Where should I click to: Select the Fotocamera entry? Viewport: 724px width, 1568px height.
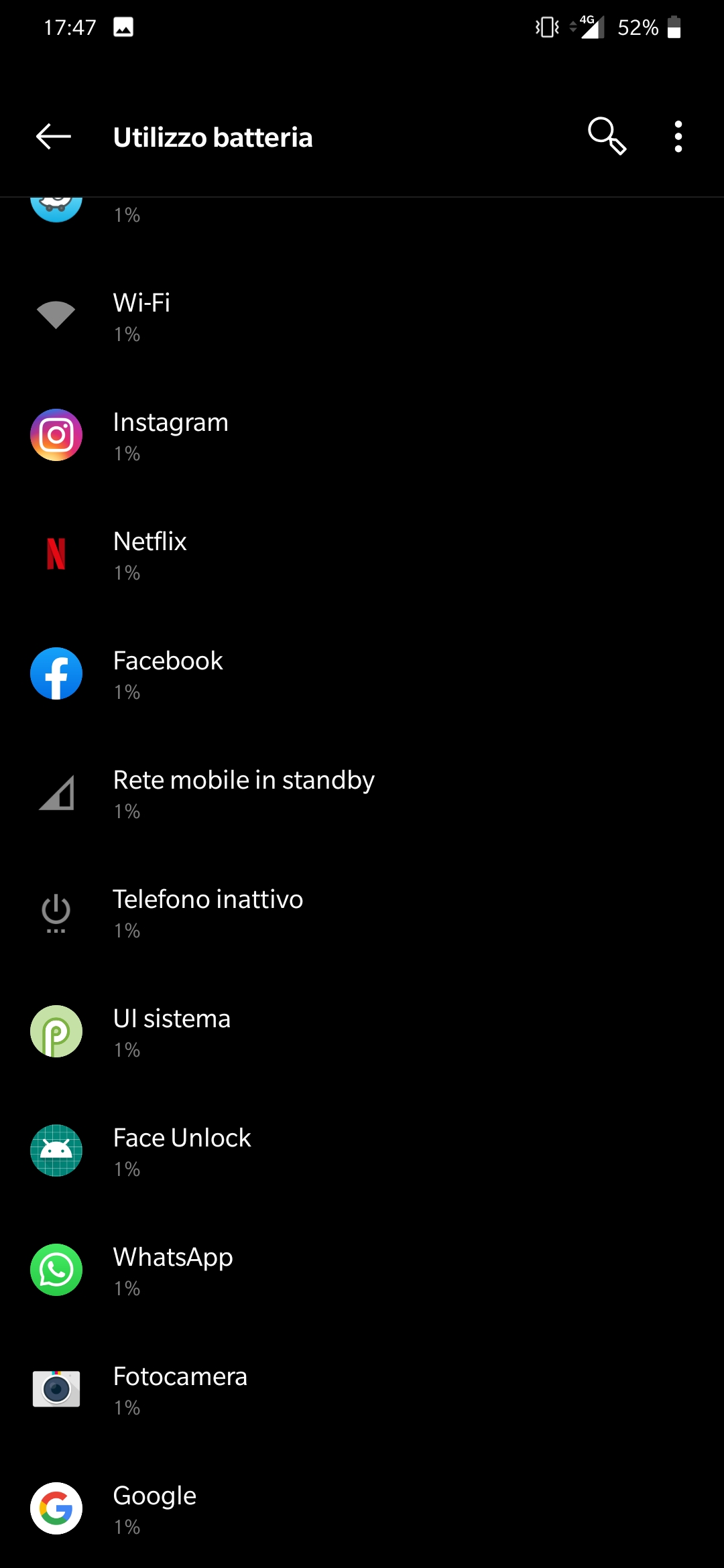362,1390
